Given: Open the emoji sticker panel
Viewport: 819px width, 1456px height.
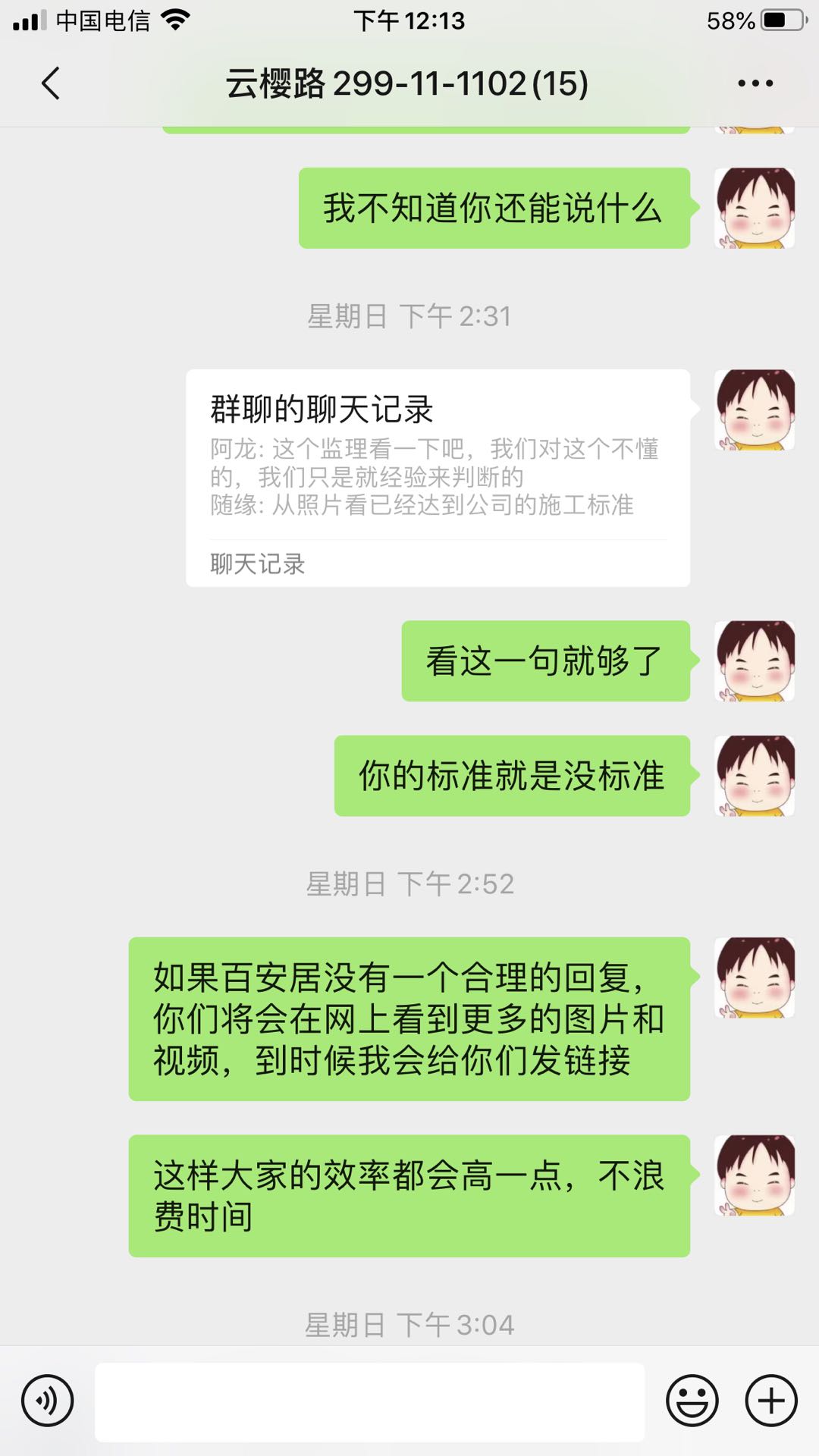Looking at the screenshot, I should (x=692, y=1401).
